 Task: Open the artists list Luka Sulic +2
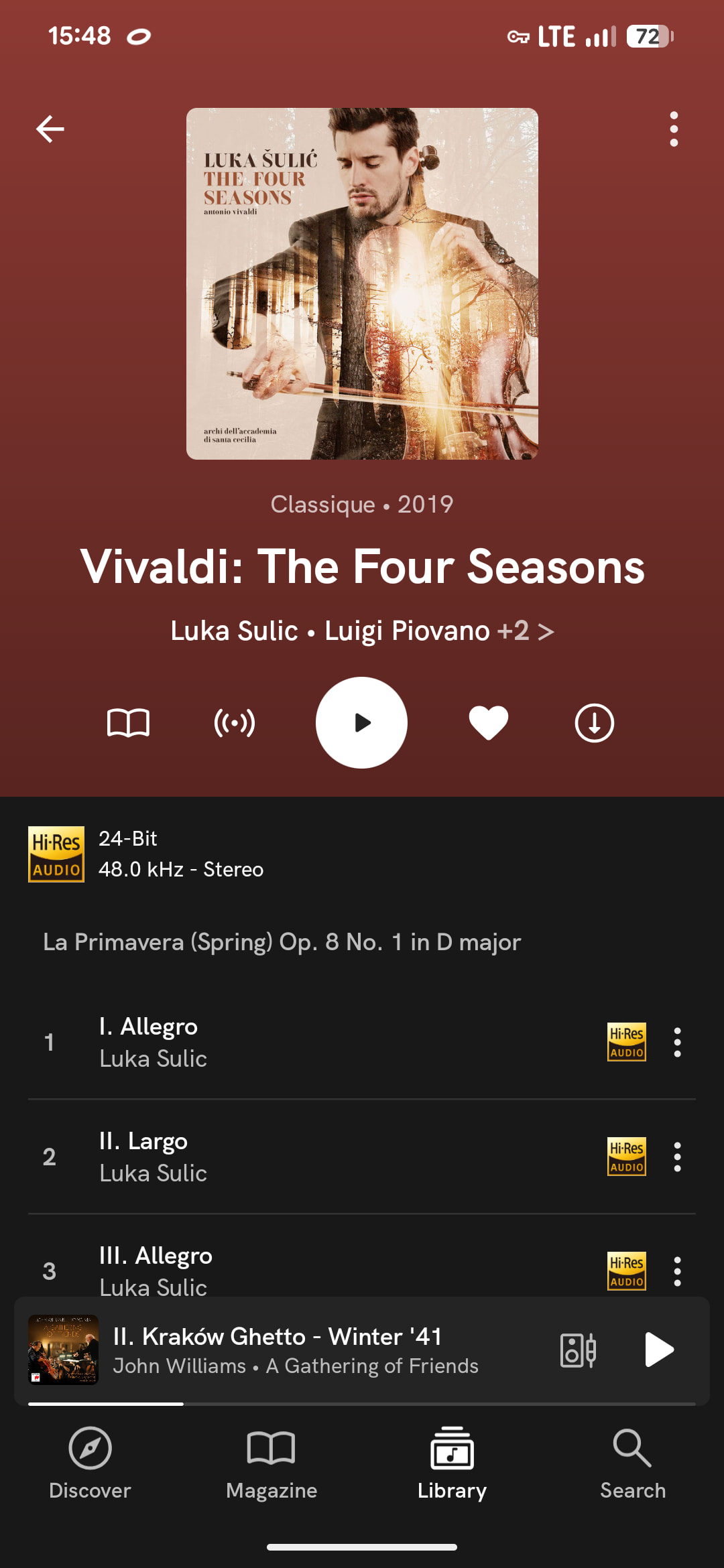click(x=362, y=631)
